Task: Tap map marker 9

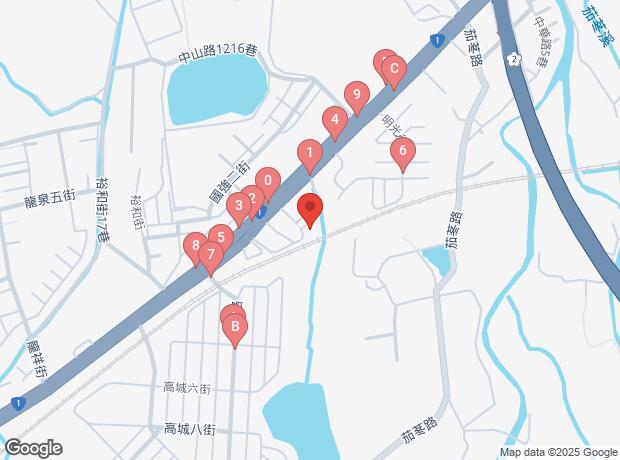Action: click(x=357, y=96)
